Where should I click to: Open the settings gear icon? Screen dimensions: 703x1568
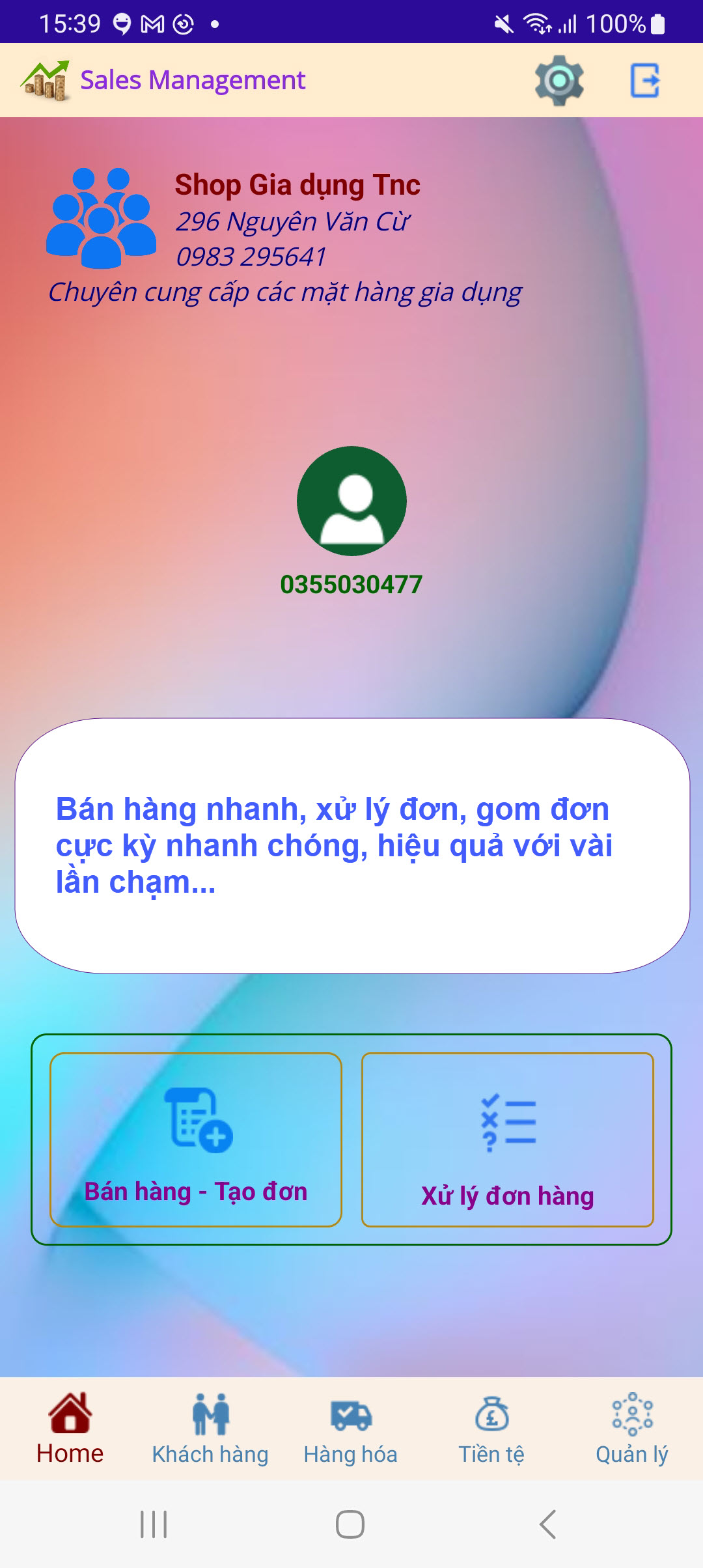[x=558, y=81]
